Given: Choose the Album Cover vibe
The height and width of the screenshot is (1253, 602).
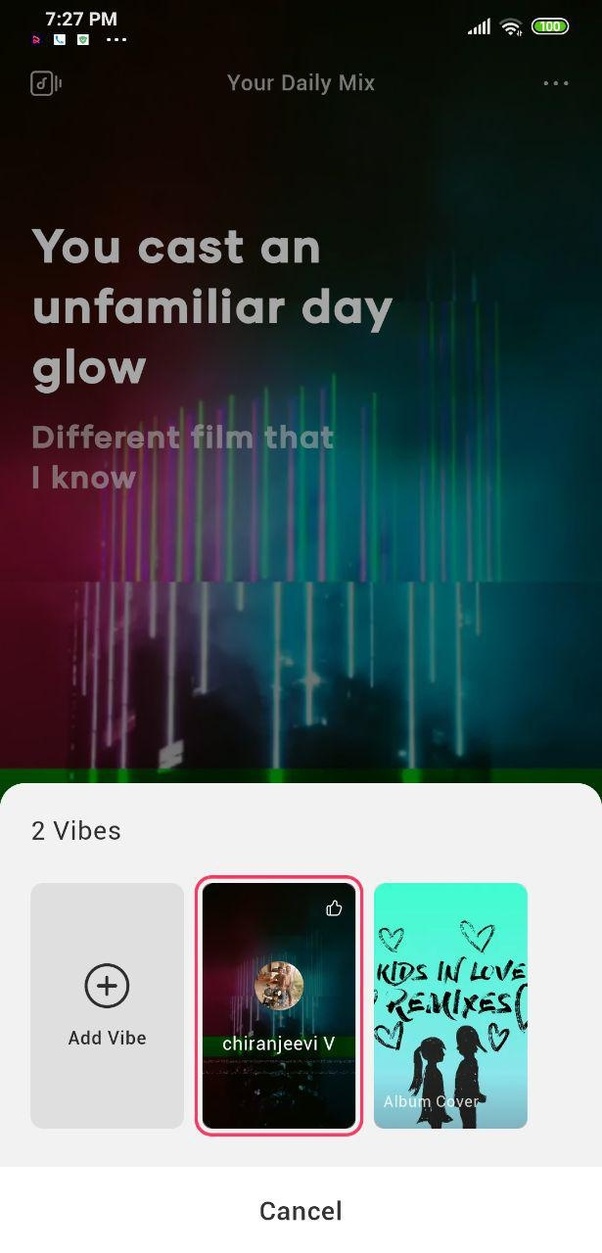Looking at the screenshot, I should [x=450, y=1005].
